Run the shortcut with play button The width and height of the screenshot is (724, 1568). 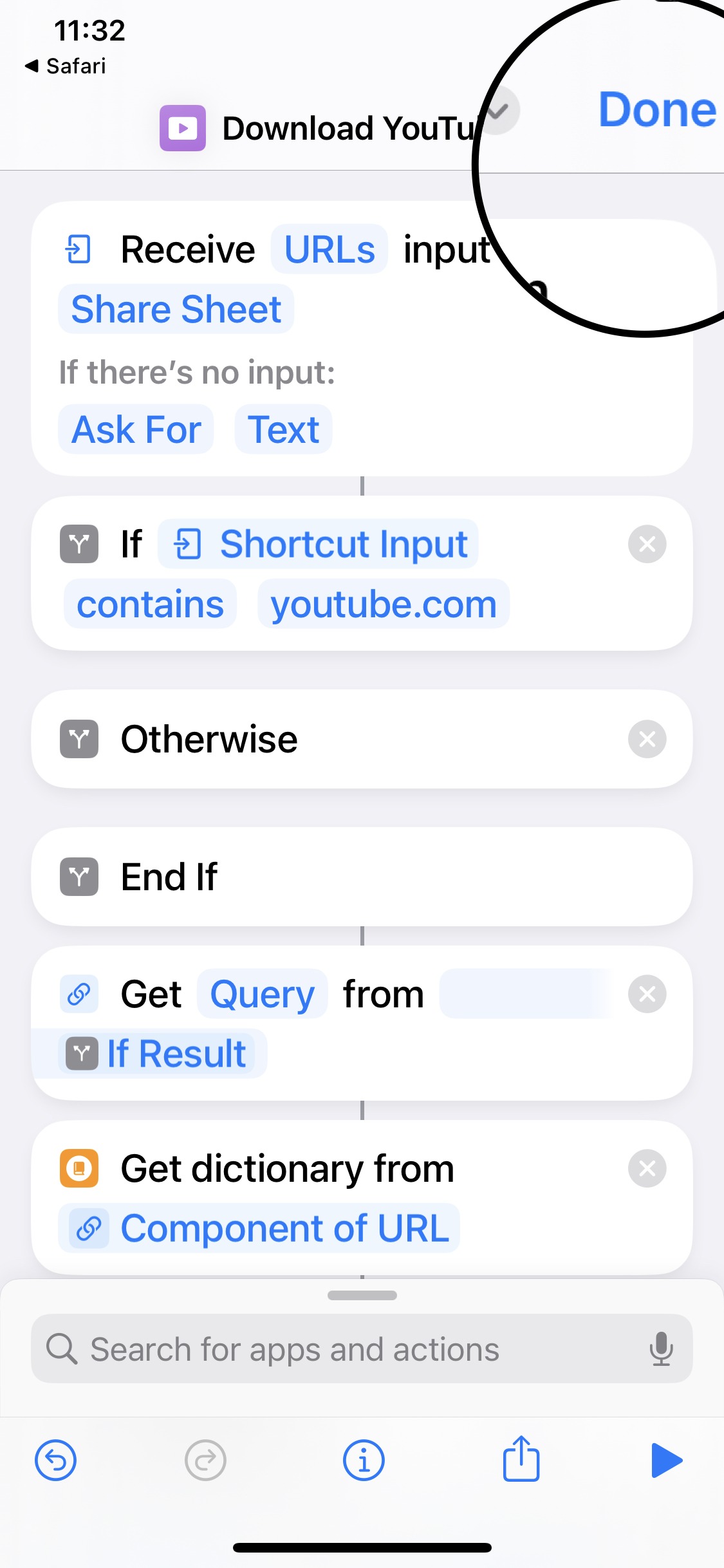pyautogui.click(x=667, y=1461)
